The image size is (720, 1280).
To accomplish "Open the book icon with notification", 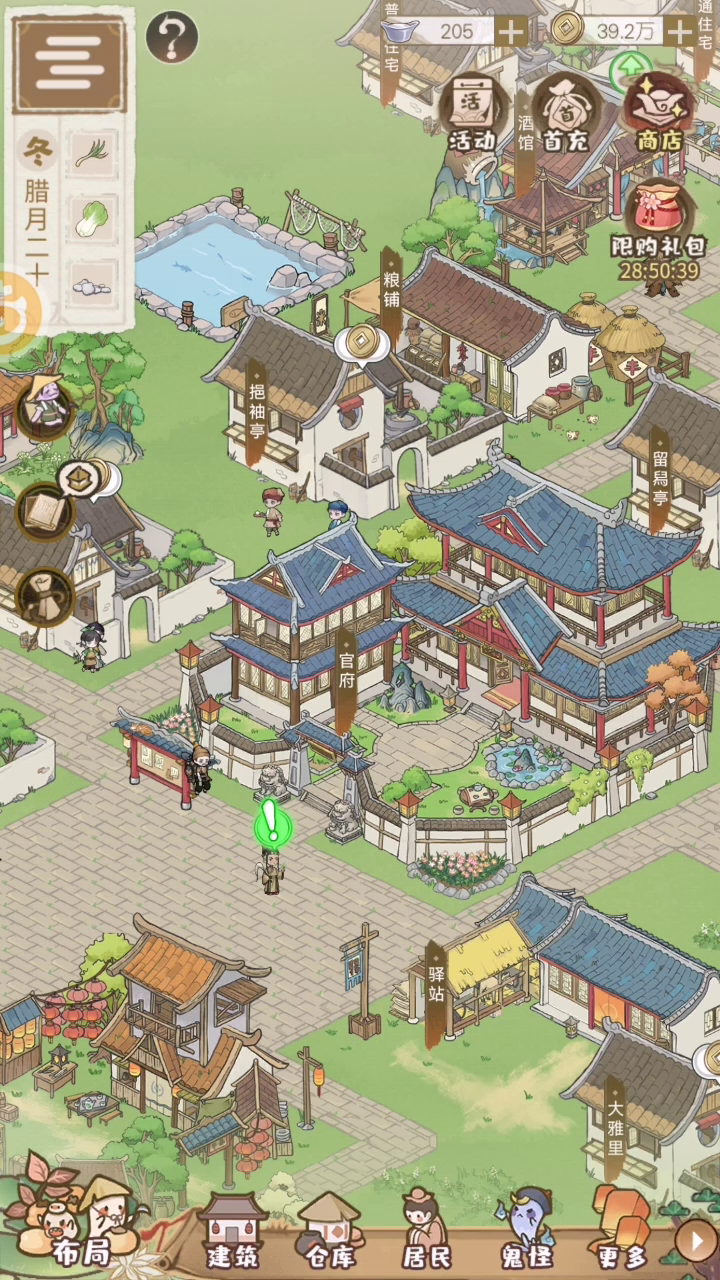I will point(45,511).
